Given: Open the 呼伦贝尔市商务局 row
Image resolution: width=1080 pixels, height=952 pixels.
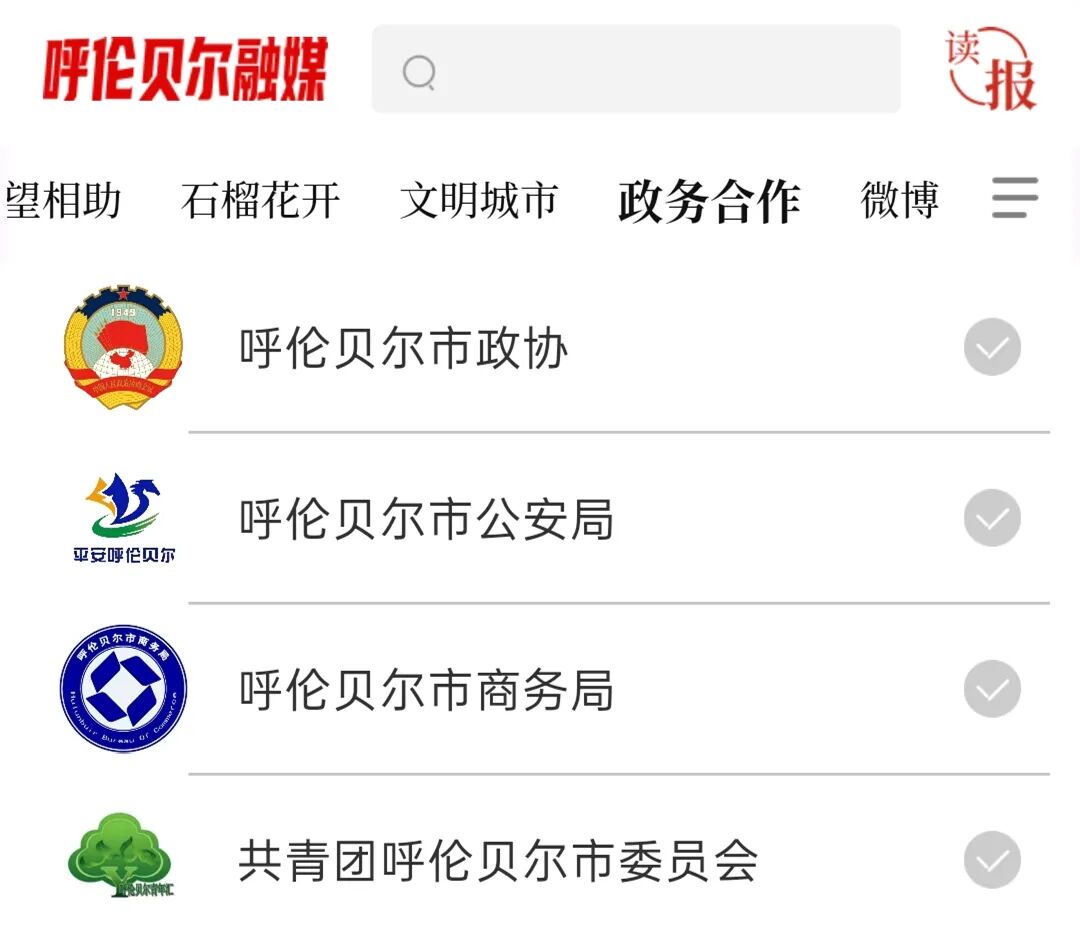Looking at the screenshot, I should (540, 689).
